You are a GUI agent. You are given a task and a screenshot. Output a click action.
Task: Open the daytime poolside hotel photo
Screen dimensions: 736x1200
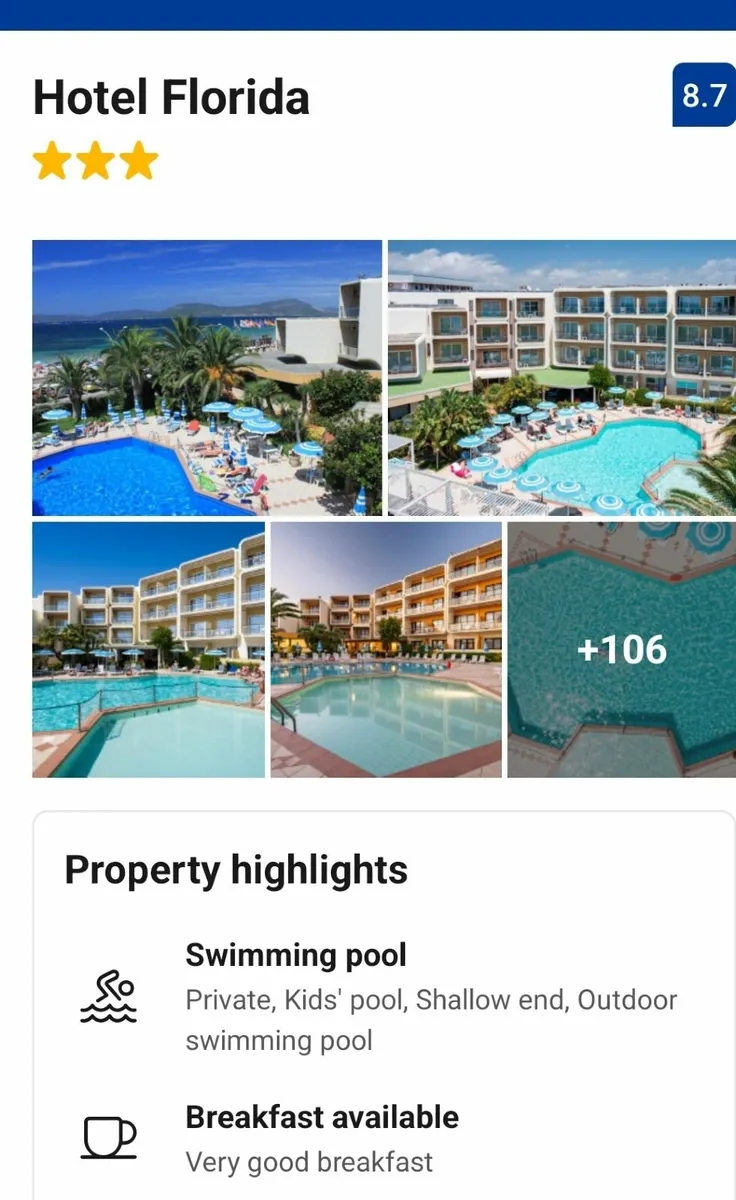[x=148, y=649]
